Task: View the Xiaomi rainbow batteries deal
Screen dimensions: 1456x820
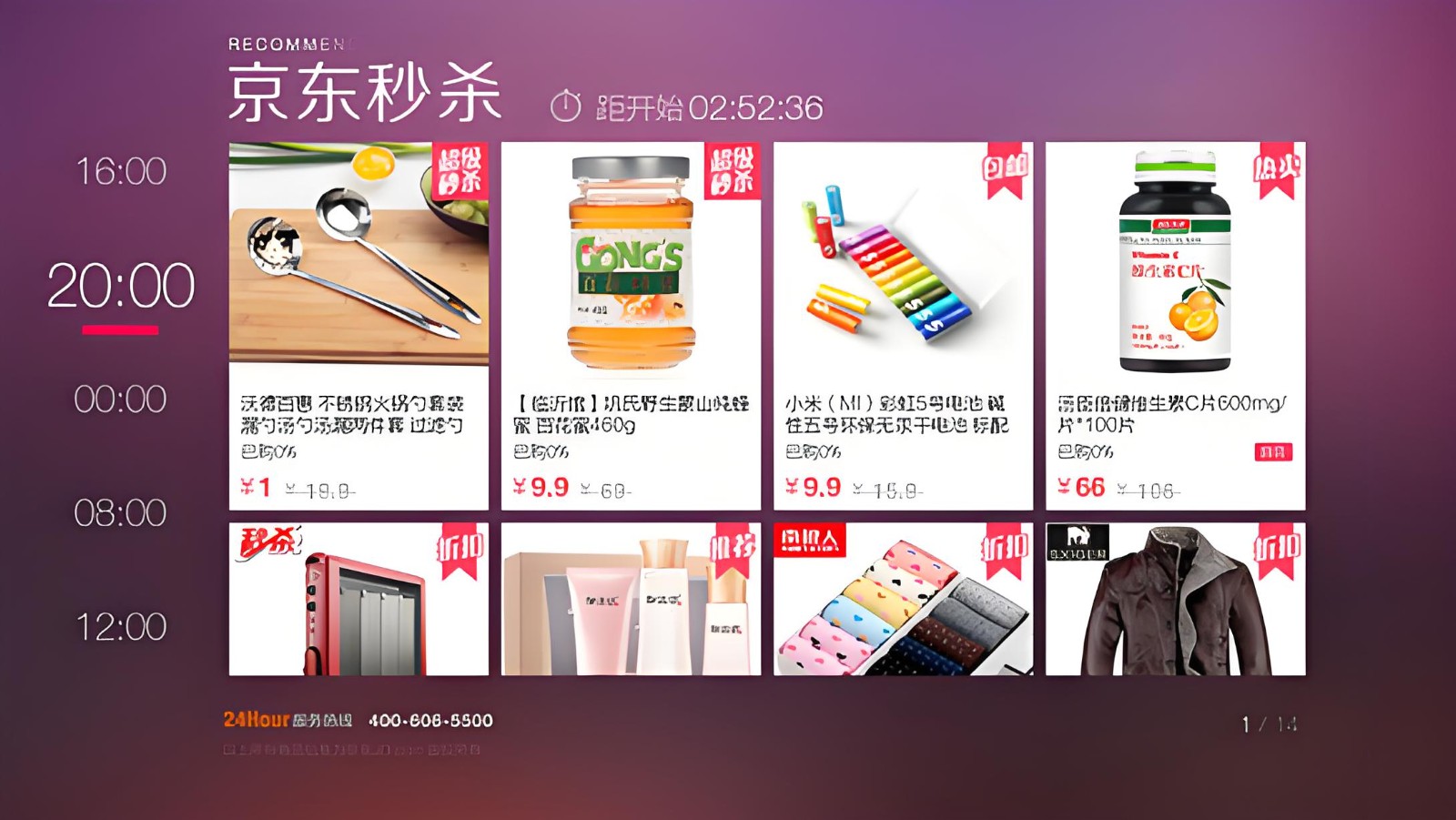Action: 903,325
